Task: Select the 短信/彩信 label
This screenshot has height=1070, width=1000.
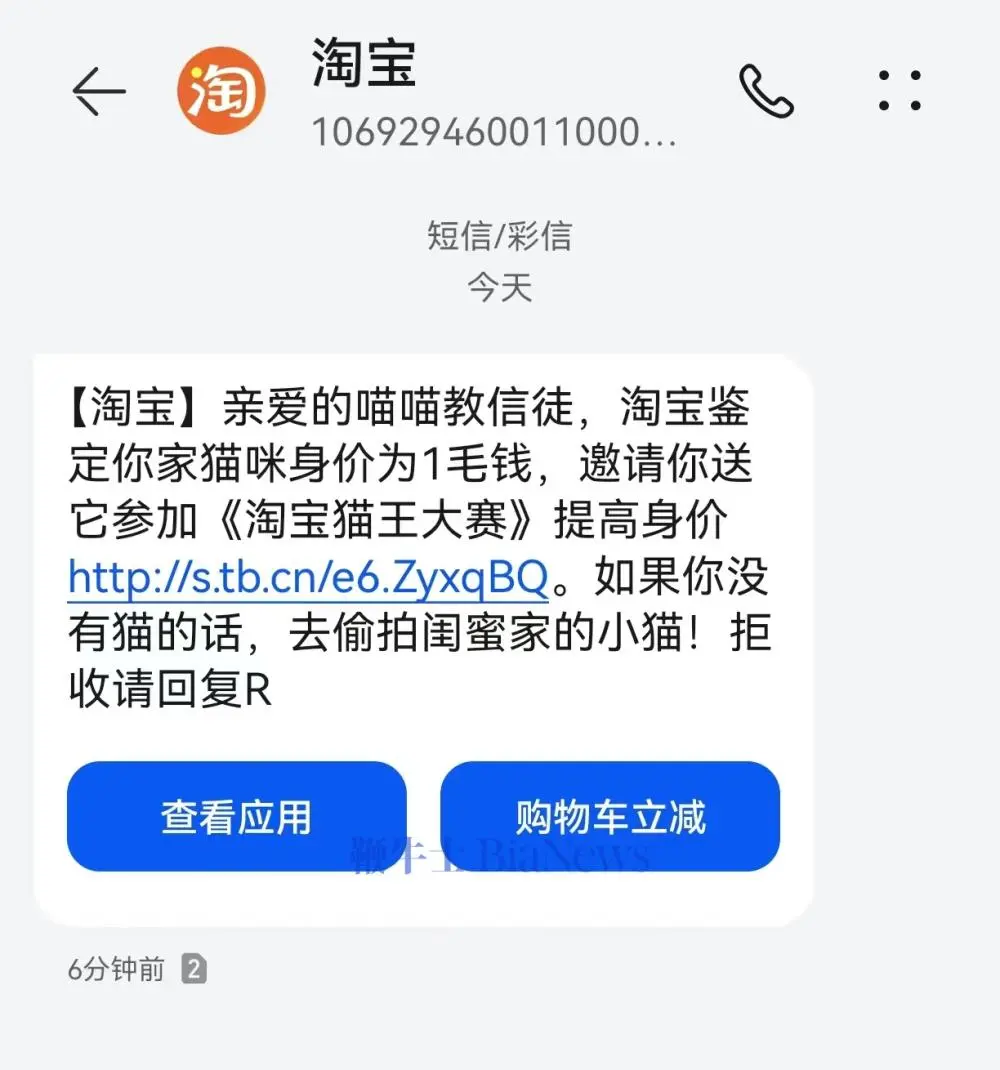Action: click(499, 236)
